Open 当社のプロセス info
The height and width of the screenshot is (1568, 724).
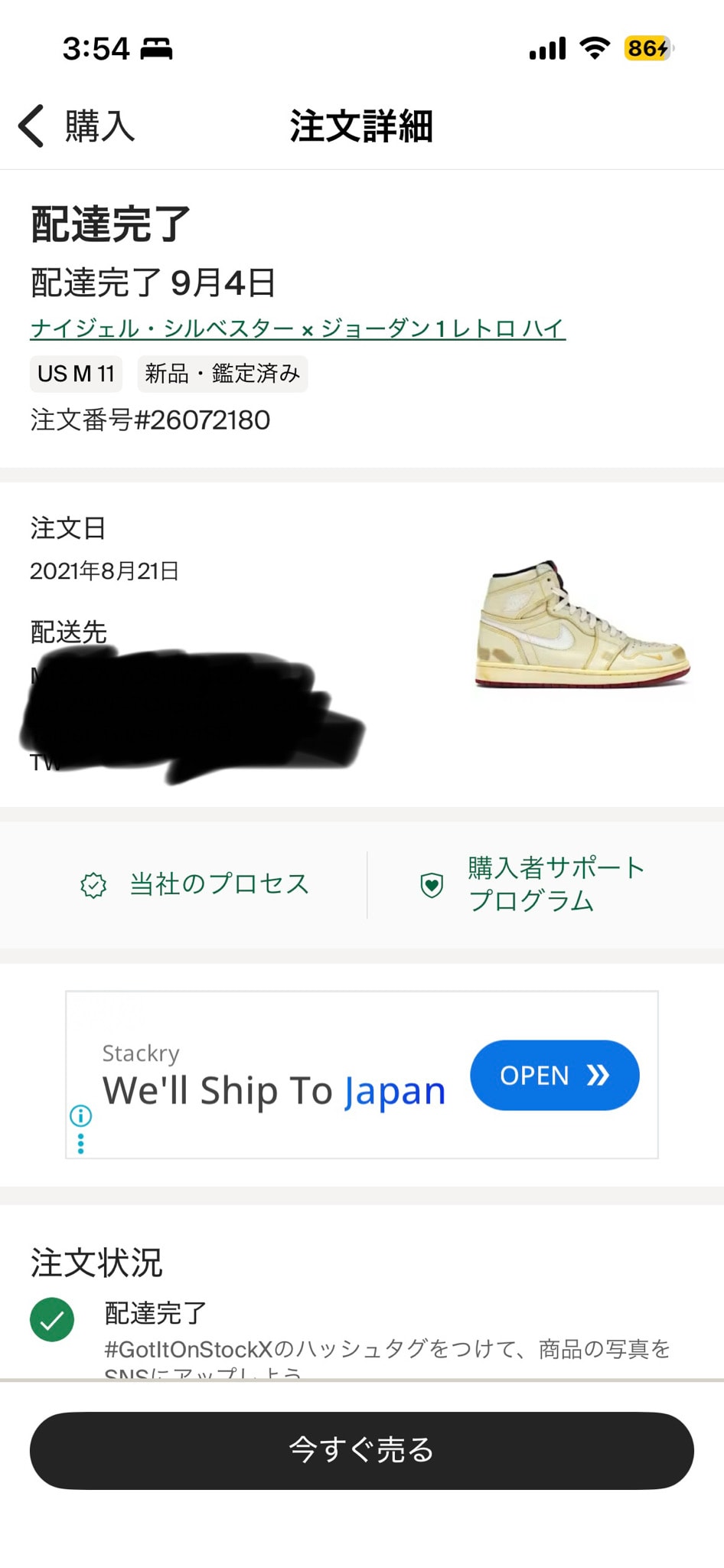(195, 884)
